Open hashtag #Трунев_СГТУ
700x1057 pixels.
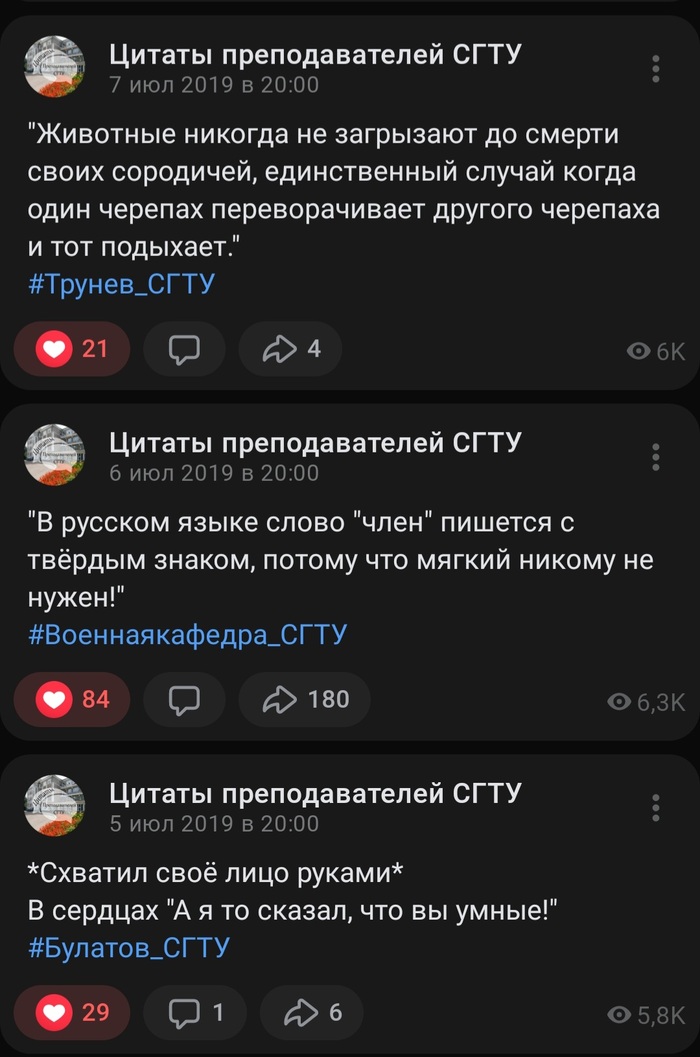(122, 284)
